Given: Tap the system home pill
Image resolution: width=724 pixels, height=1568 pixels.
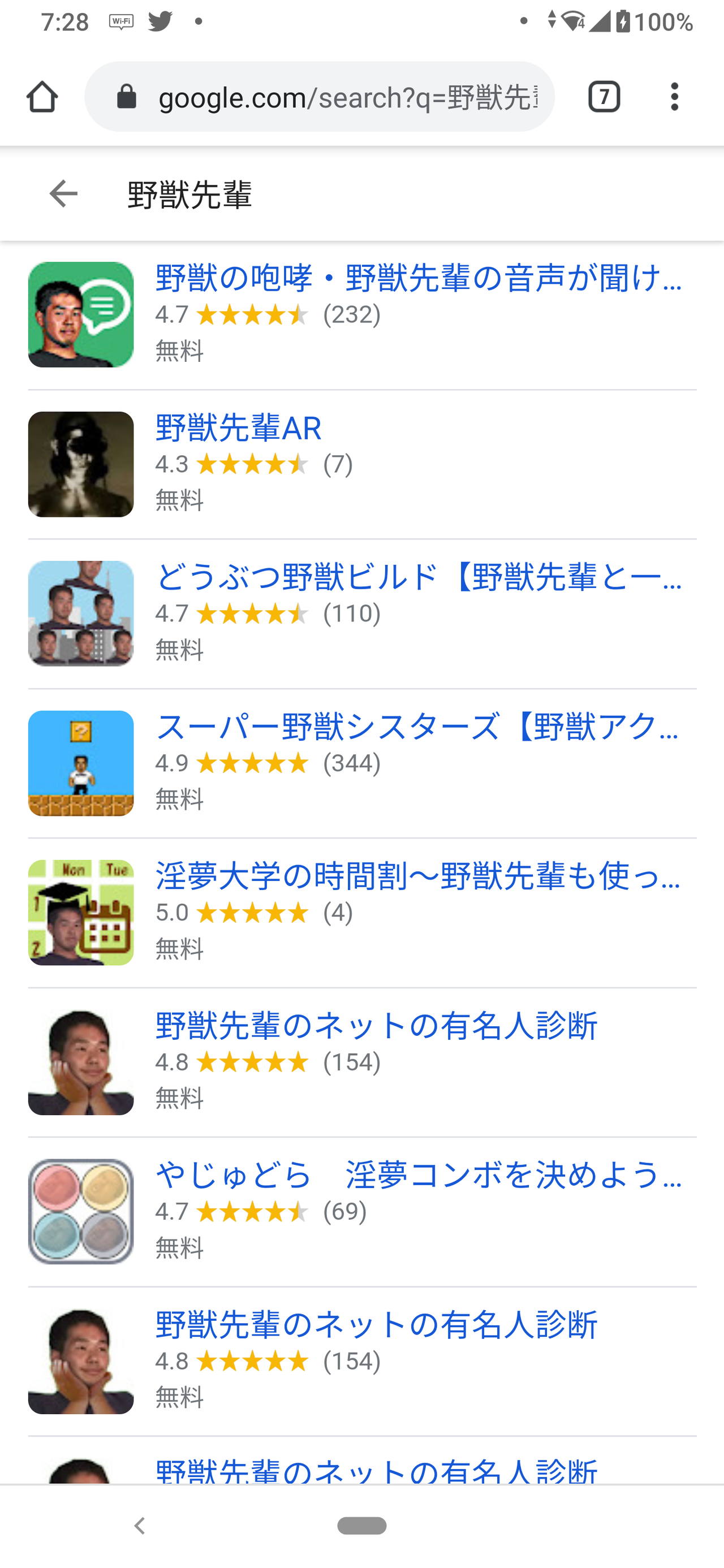Looking at the screenshot, I should [x=361, y=1526].
